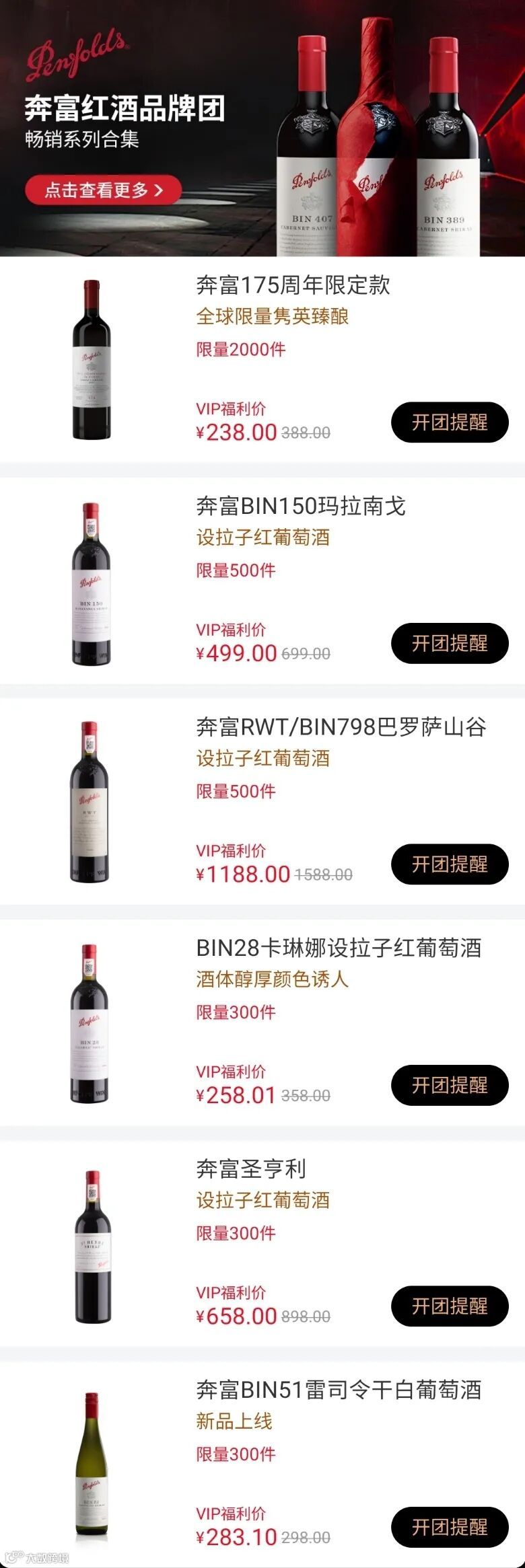
Task: Open the 奔富BIN150玛拉南戈 product bottle image
Action: click(91, 584)
